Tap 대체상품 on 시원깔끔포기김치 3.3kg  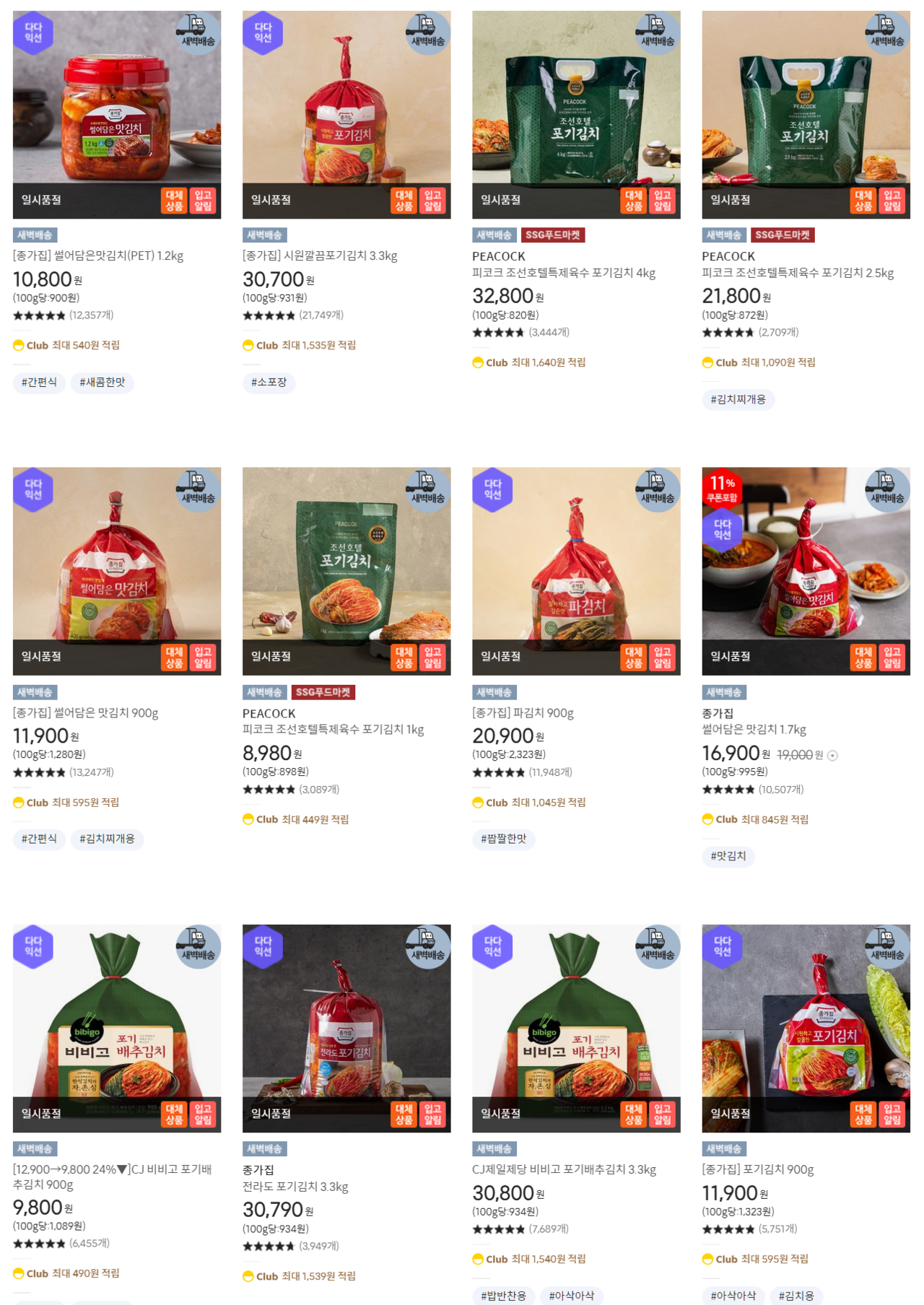pos(404,201)
